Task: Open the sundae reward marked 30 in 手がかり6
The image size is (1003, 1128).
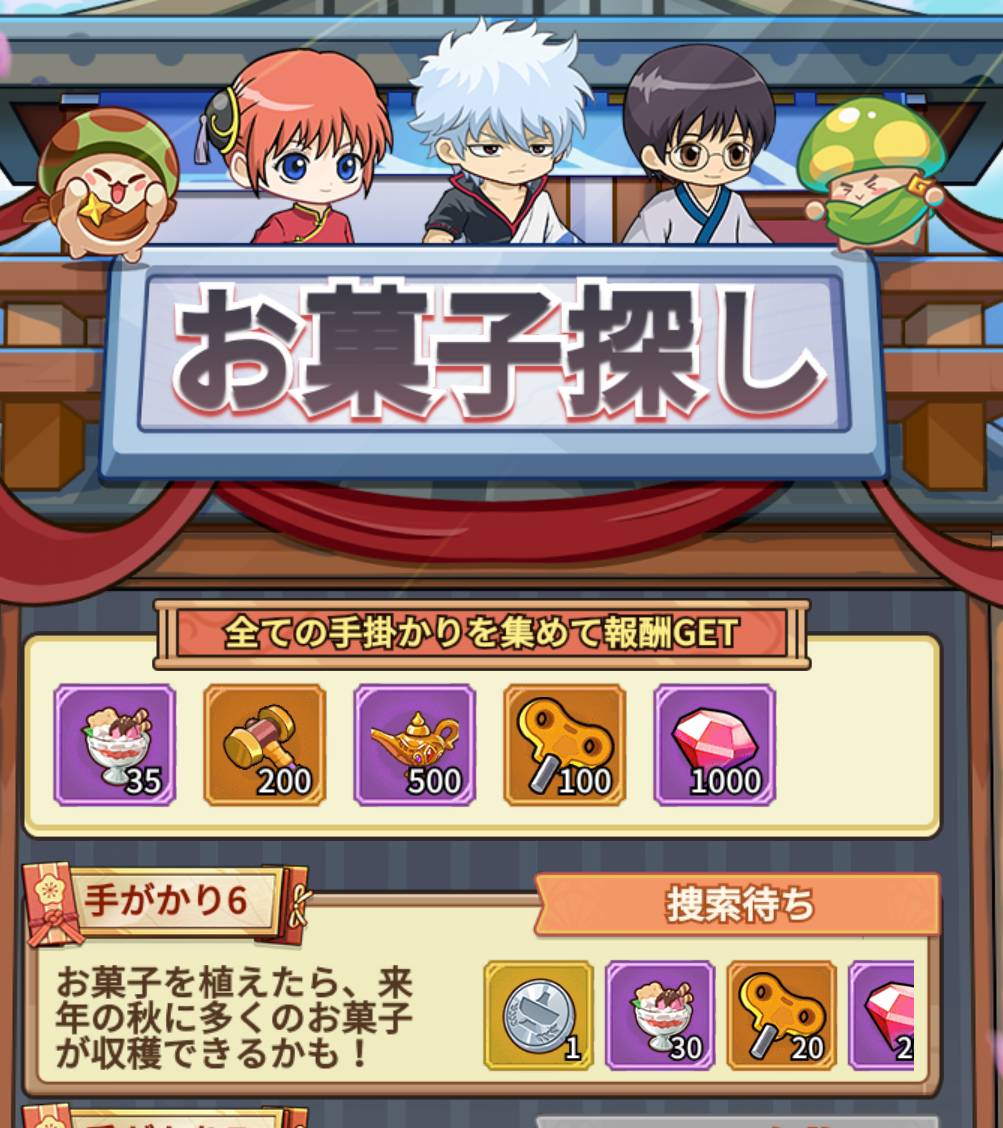Action: 660,1015
